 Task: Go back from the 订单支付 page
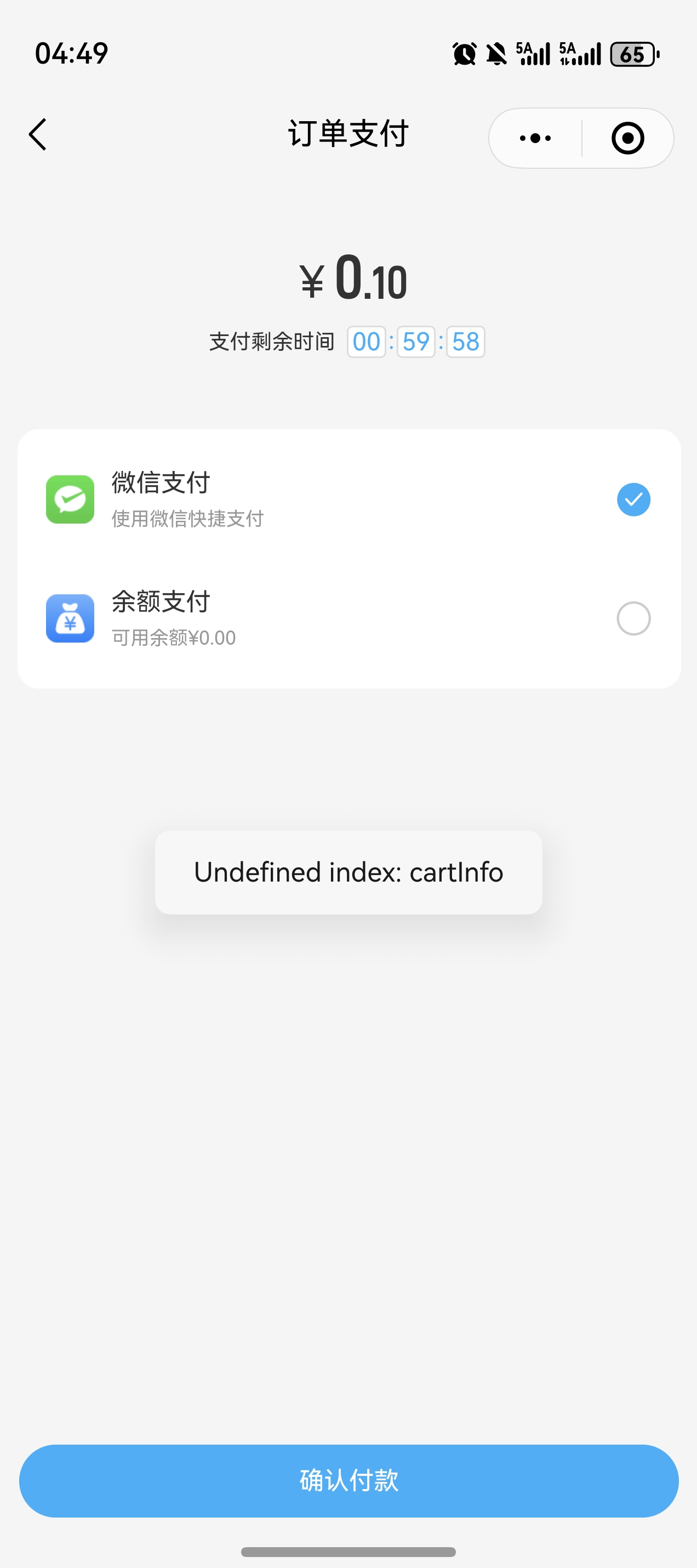(x=38, y=134)
